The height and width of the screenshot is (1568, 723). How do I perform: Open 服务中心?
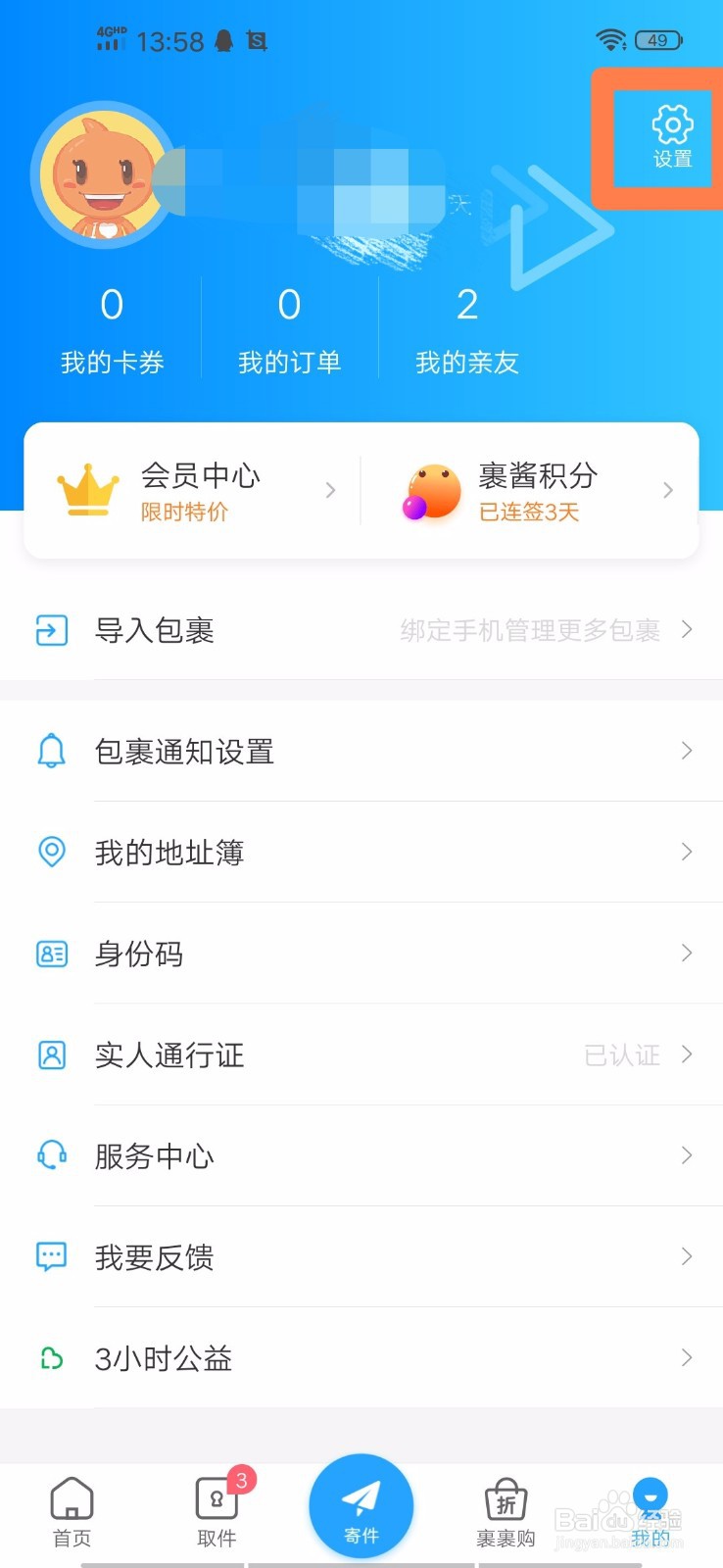tap(361, 1156)
